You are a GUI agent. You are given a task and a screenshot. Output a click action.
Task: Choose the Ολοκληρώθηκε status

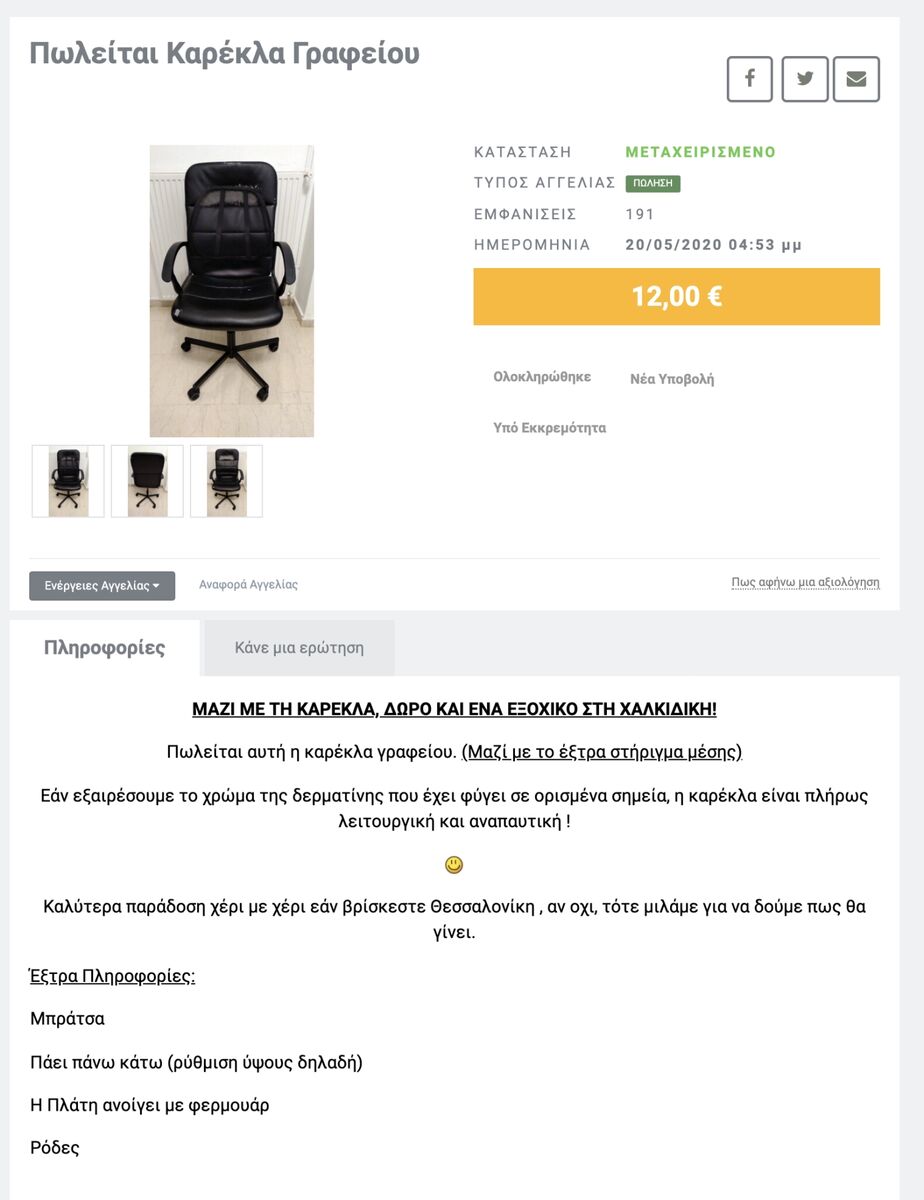[542, 377]
